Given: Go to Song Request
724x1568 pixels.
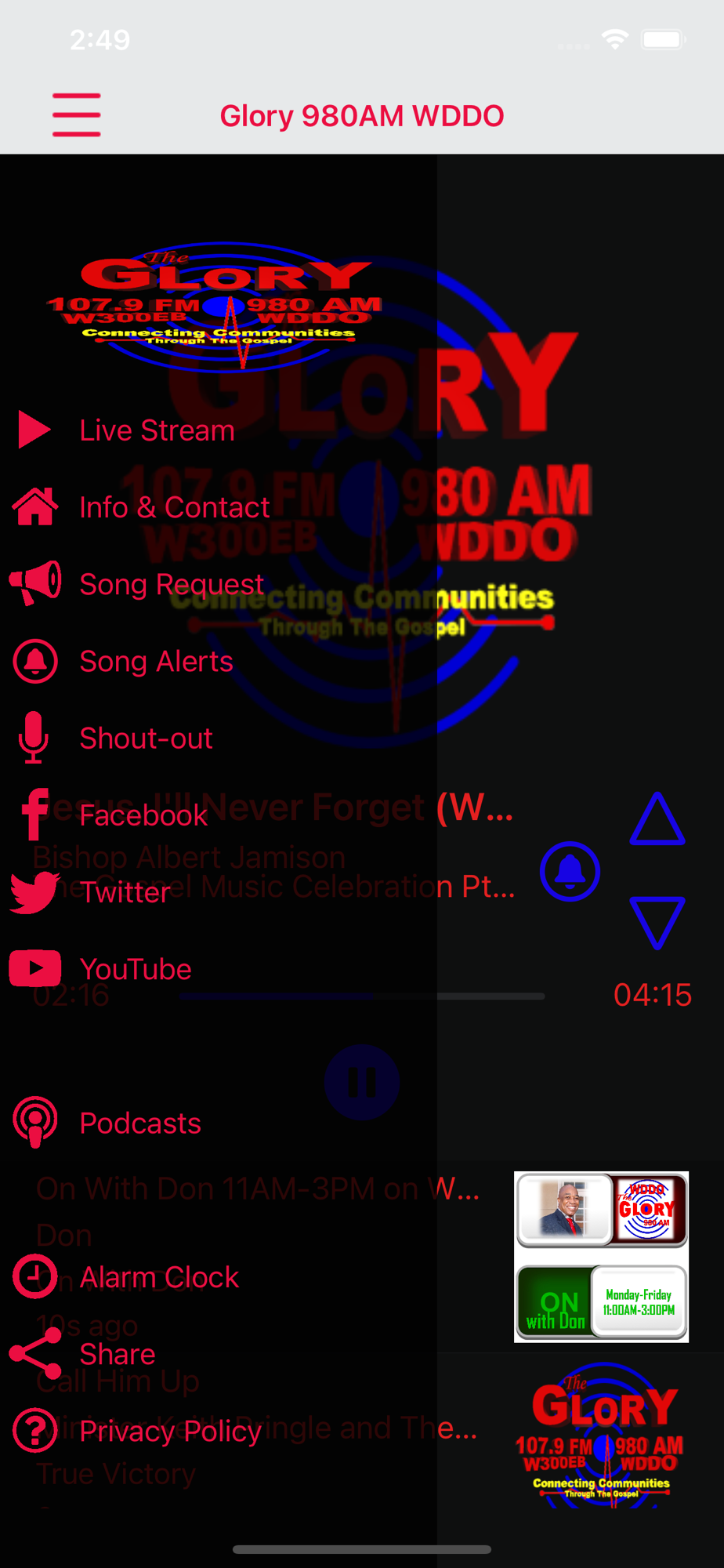Looking at the screenshot, I should [172, 584].
